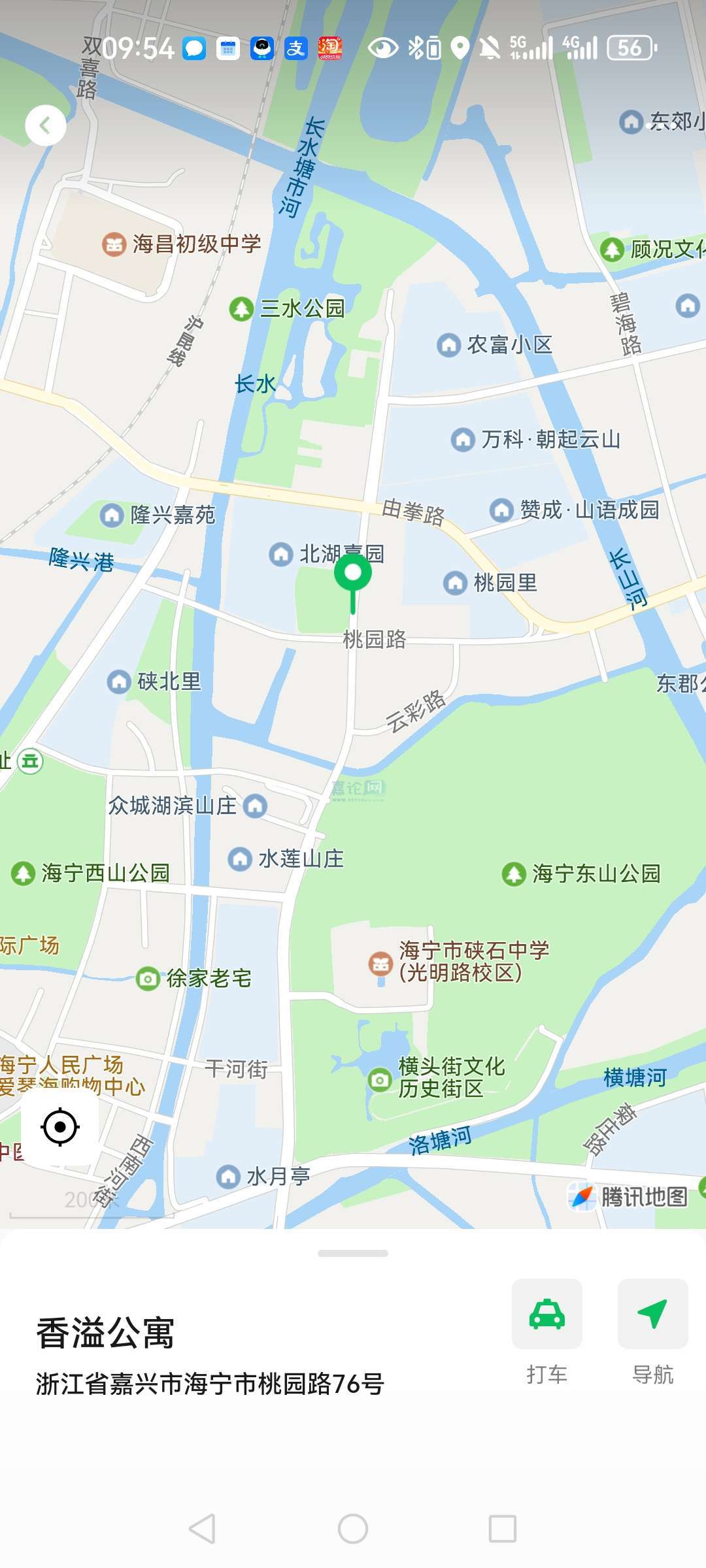Recenter map on my current location

[60, 1127]
